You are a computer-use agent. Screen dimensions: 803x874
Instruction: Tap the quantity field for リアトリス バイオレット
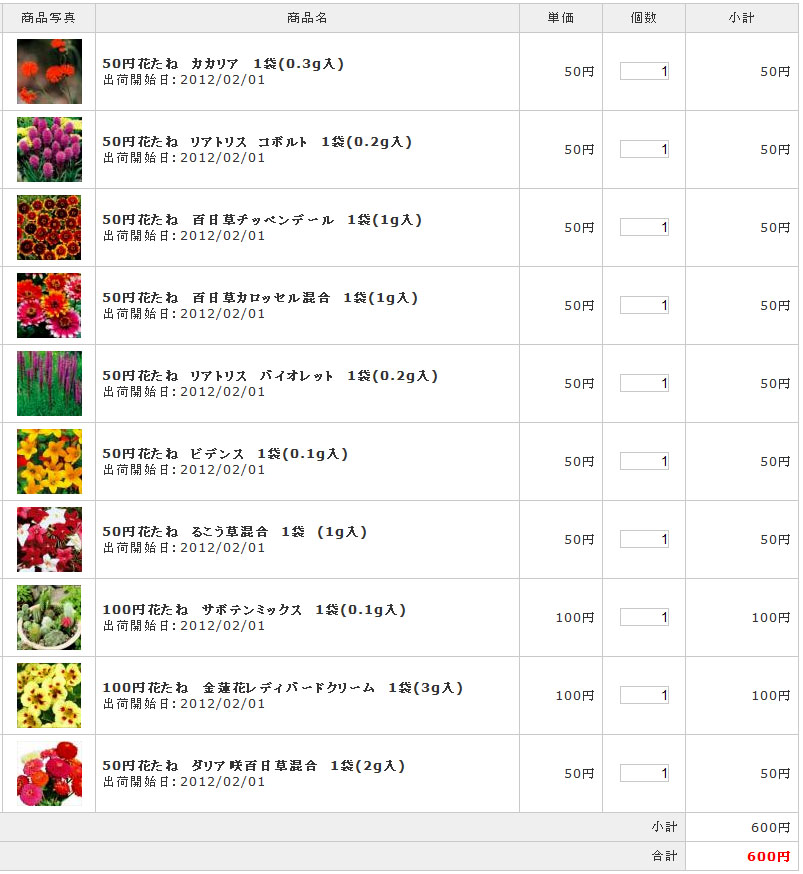tap(644, 384)
